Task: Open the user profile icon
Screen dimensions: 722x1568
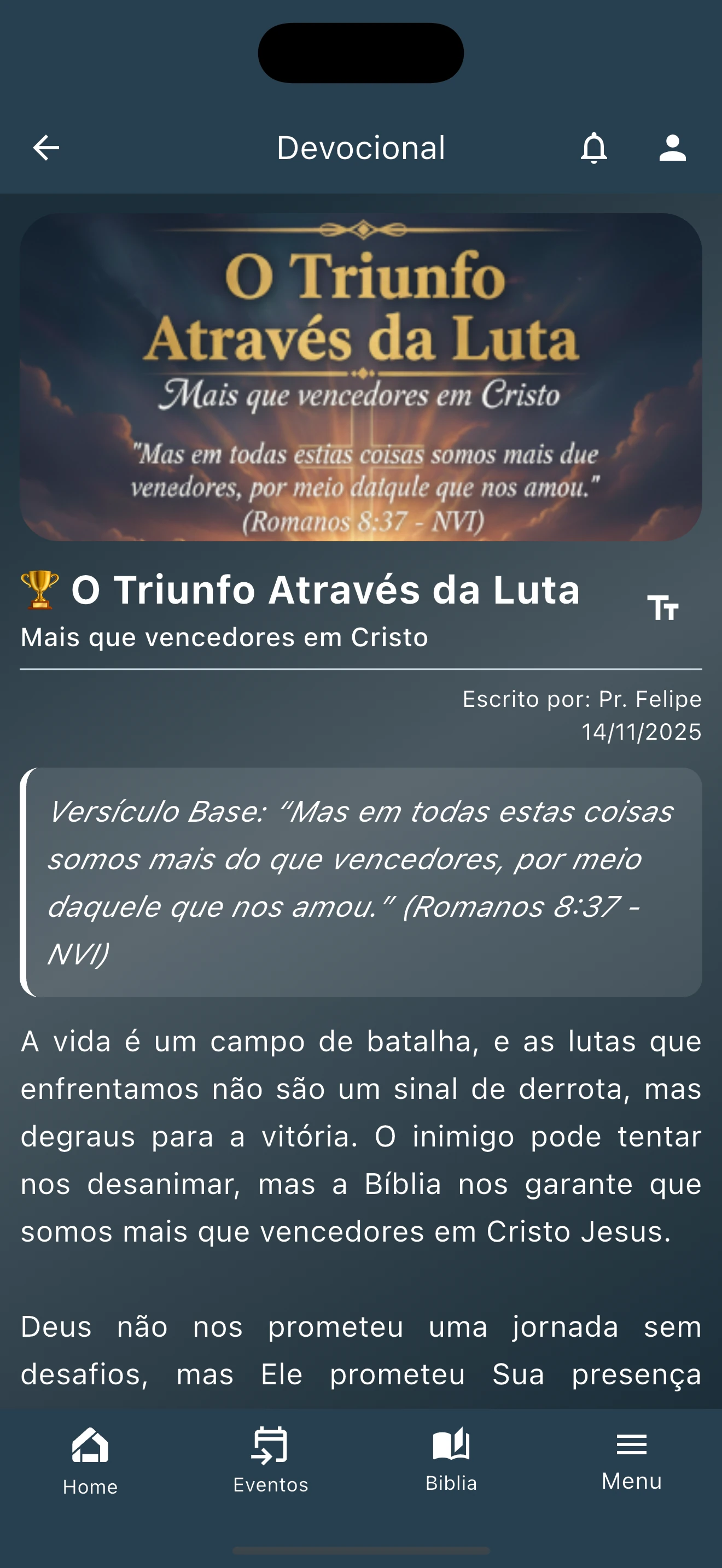Action: click(x=672, y=148)
